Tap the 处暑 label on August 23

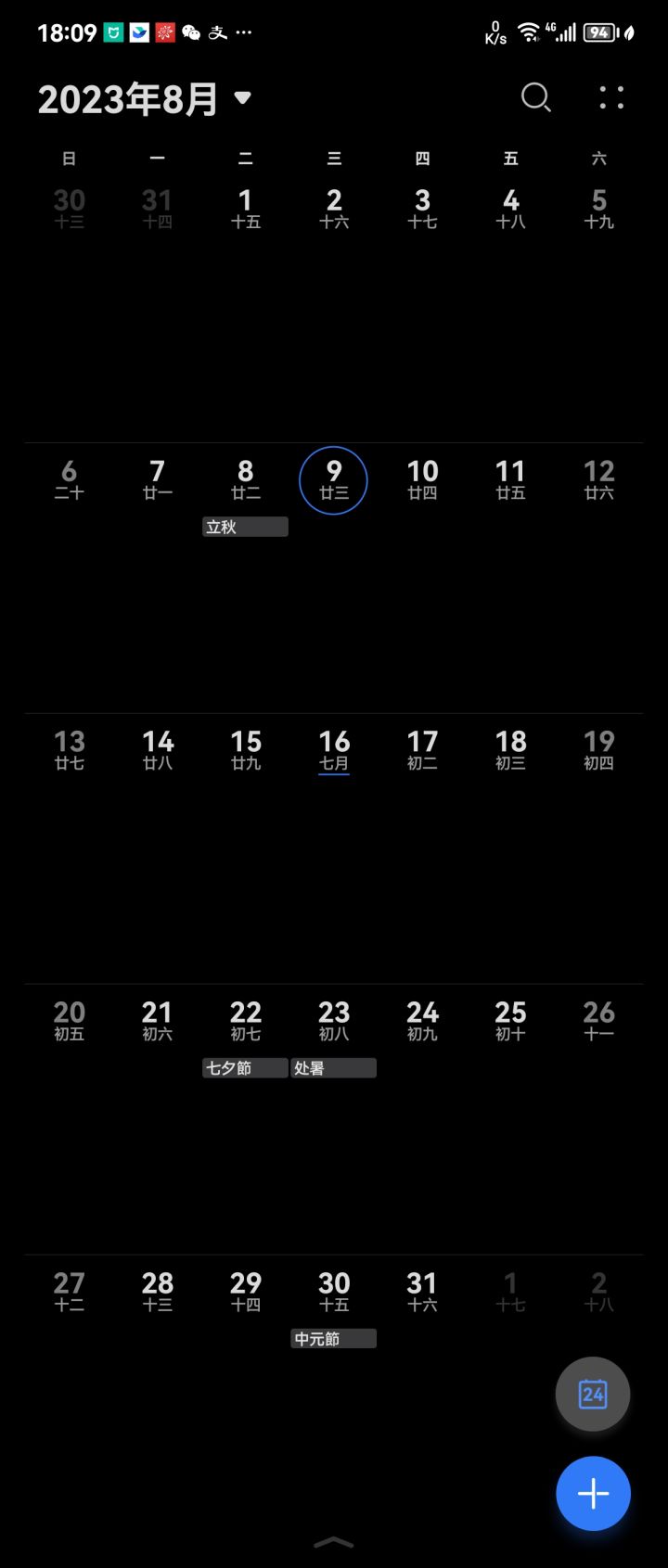(x=333, y=1067)
